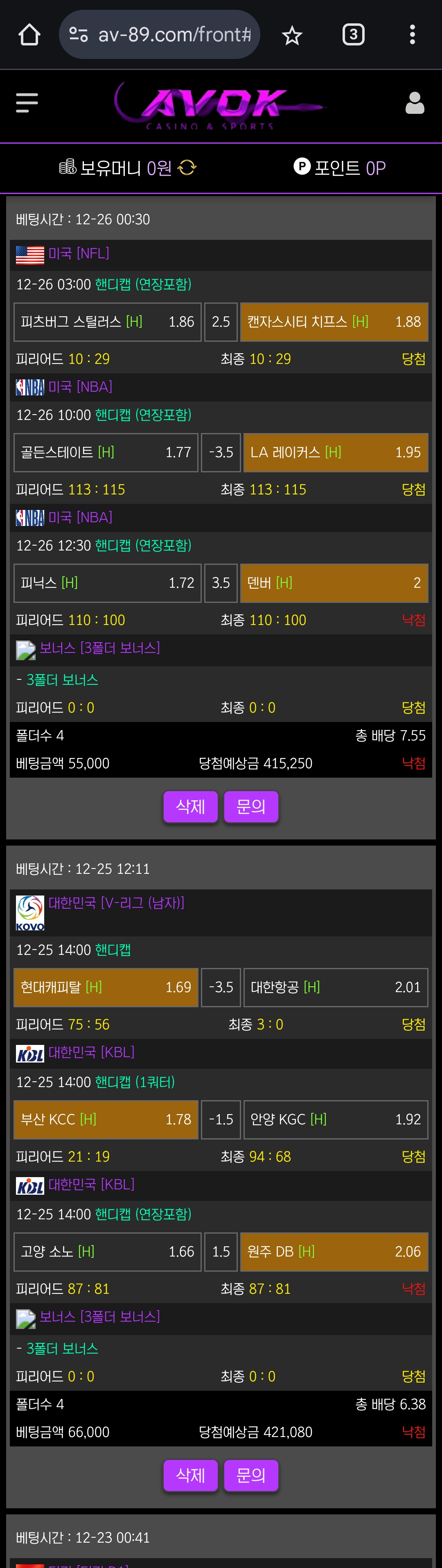Bookmark this page with the star
This screenshot has height=1568, width=442.
(292, 35)
